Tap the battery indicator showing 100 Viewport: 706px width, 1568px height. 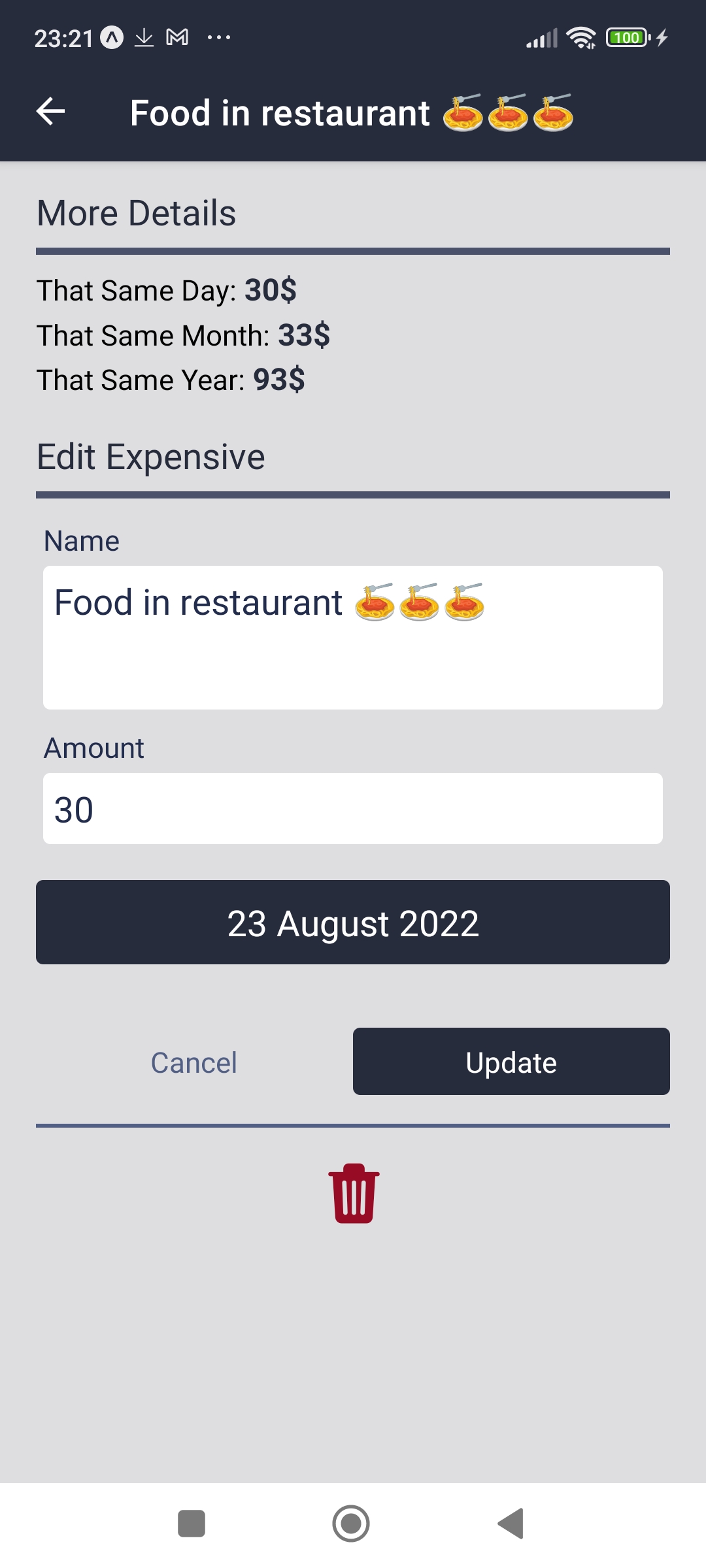[626, 37]
